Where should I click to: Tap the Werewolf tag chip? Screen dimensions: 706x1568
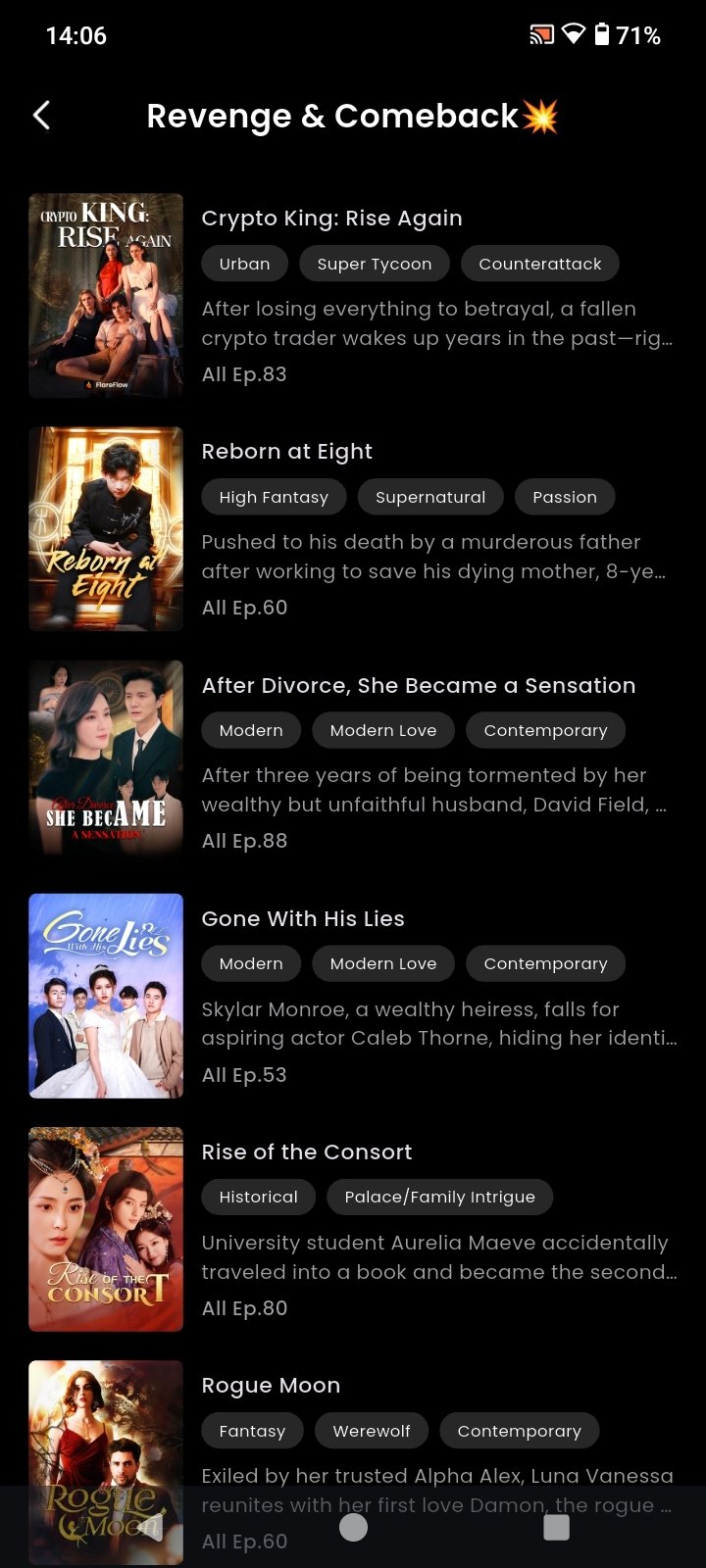(372, 1431)
